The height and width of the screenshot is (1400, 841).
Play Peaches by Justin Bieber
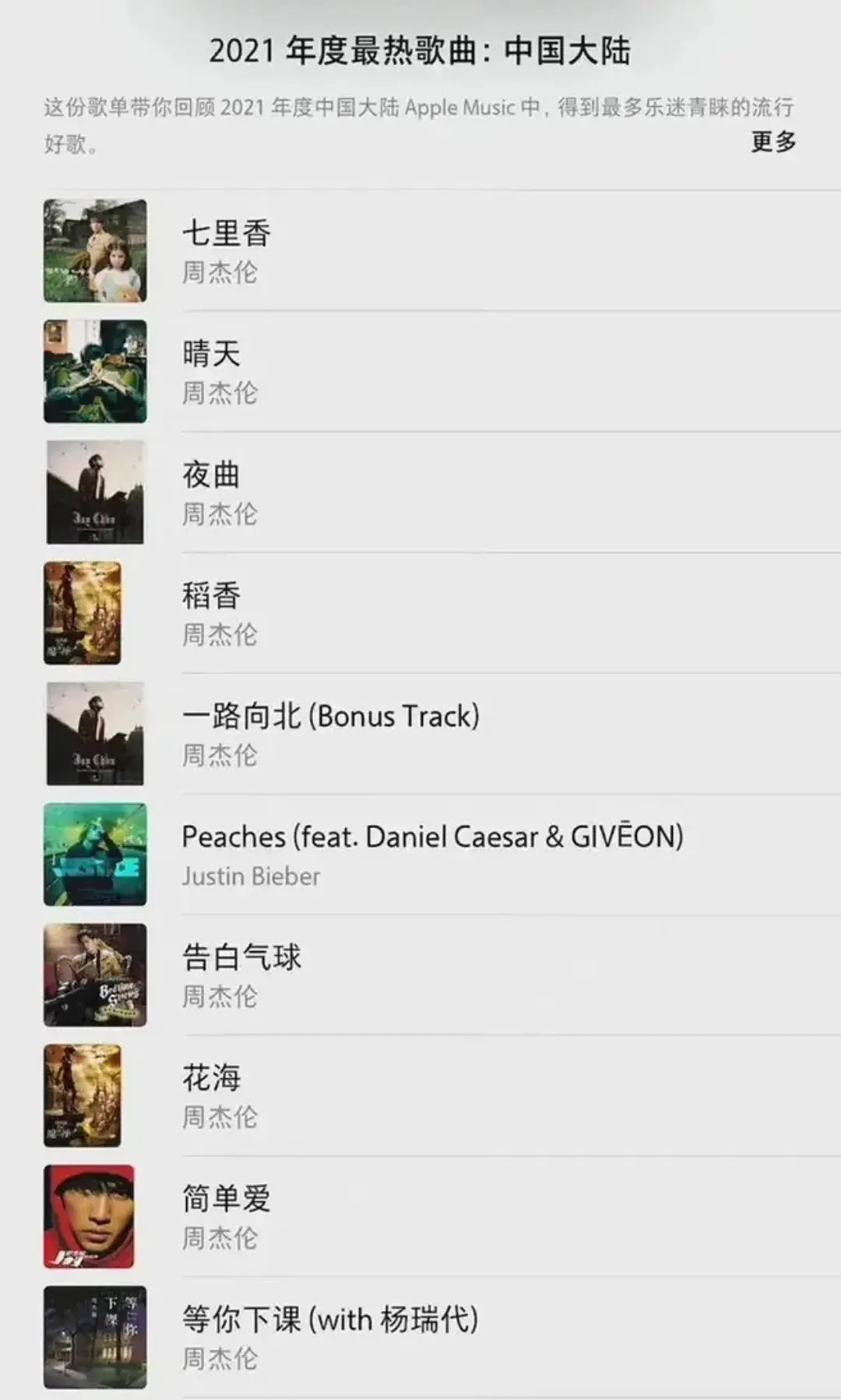click(x=432, y=838)
